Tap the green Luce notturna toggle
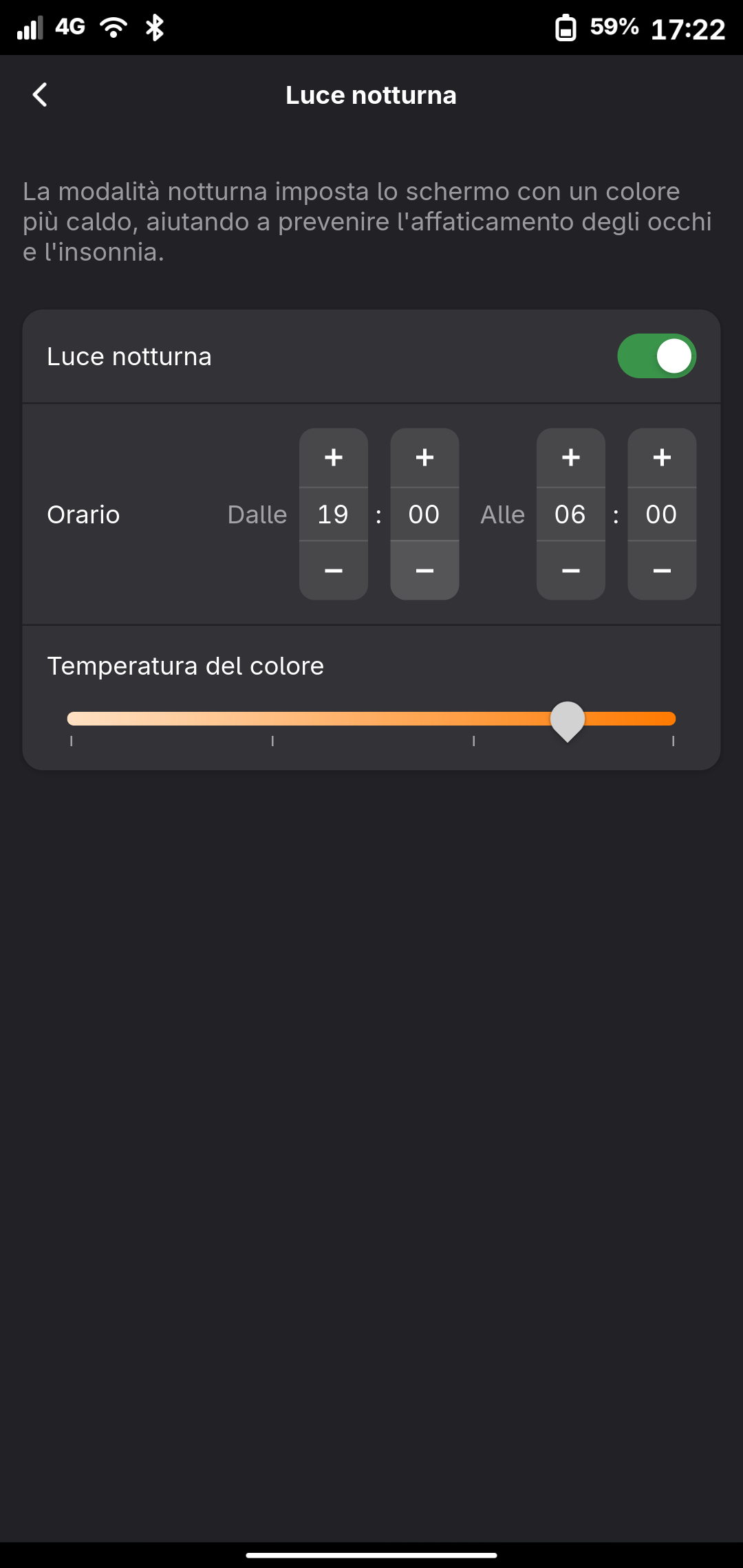The height and width of the screenshot is (1568, 743). pyautogui.click(x=656, y=356)
